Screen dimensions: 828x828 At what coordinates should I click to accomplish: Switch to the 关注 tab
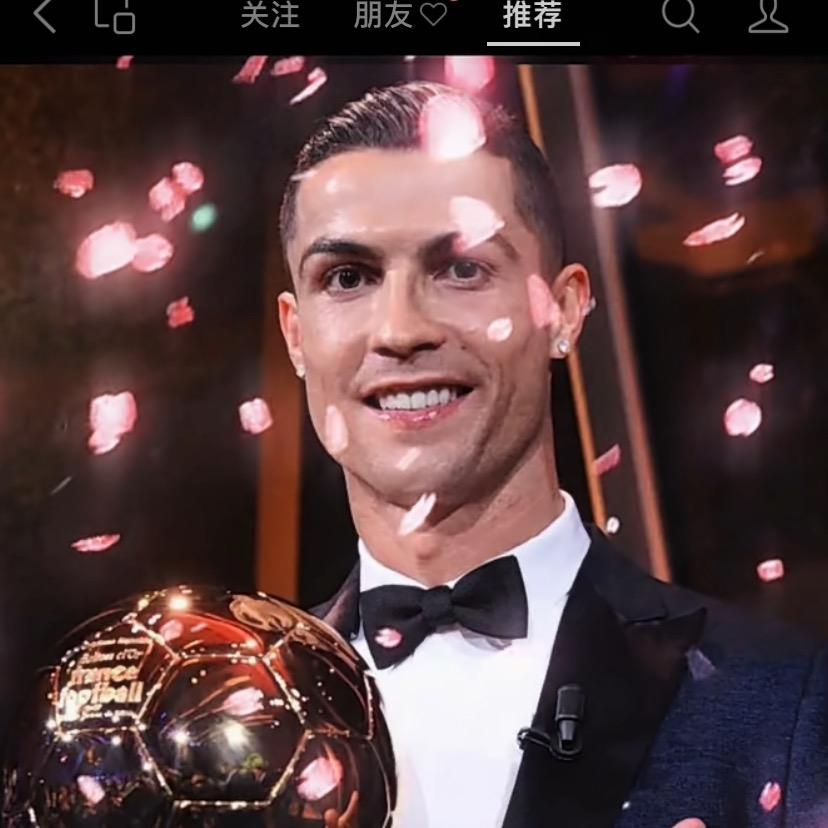pyautogui.click(x=270, y=15)
